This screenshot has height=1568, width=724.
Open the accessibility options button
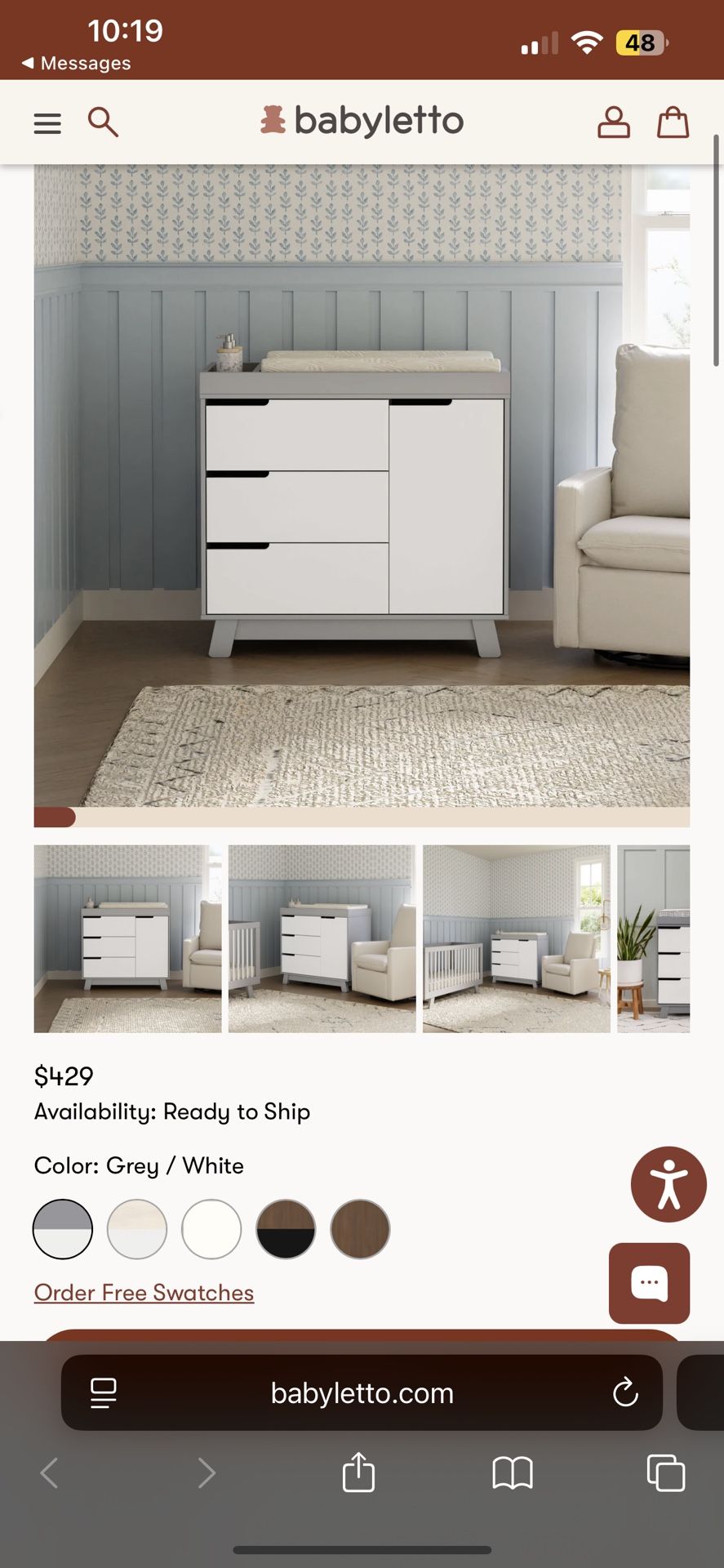click(x=668, y=1184)
